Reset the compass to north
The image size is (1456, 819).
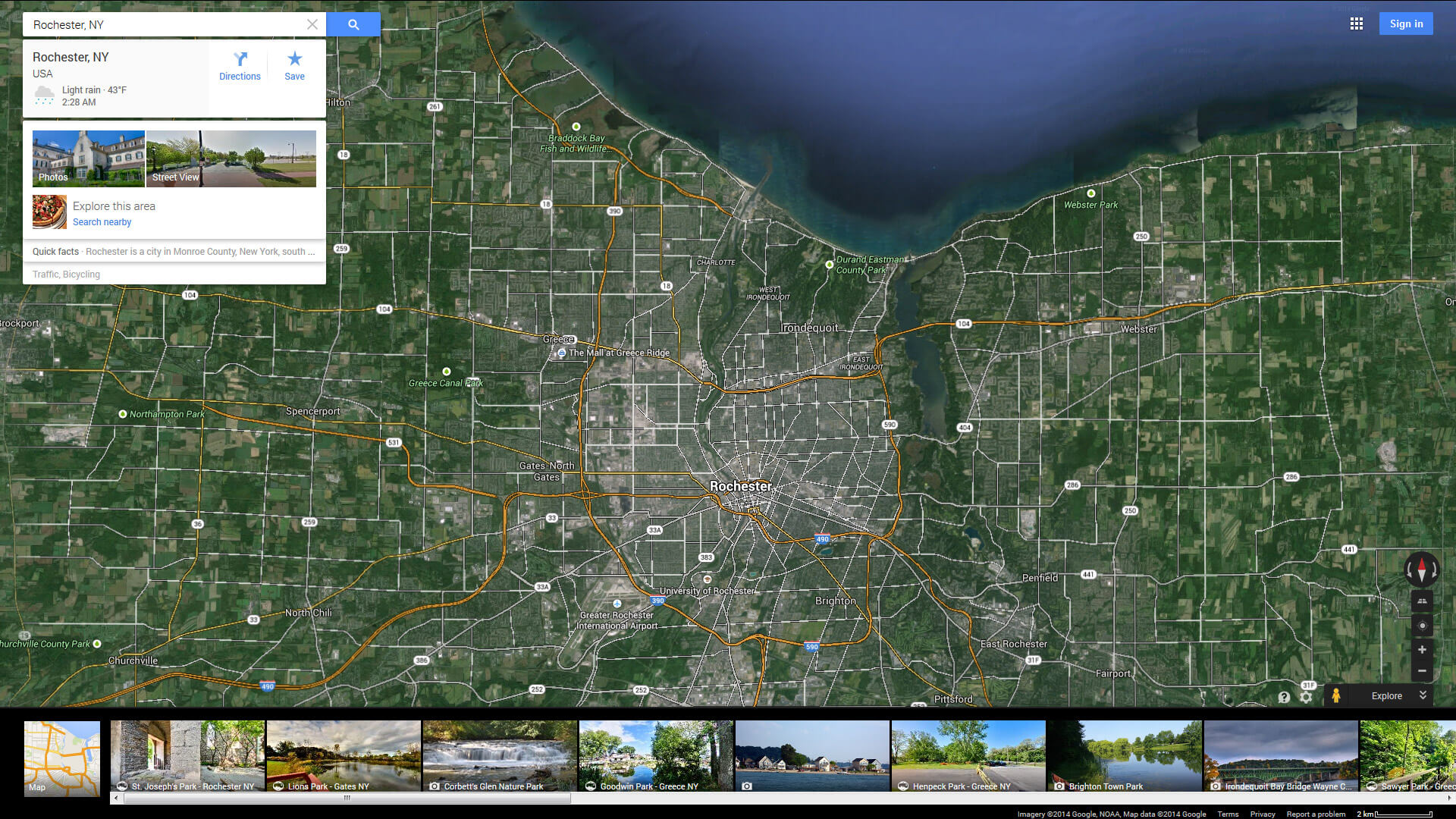1421,569
